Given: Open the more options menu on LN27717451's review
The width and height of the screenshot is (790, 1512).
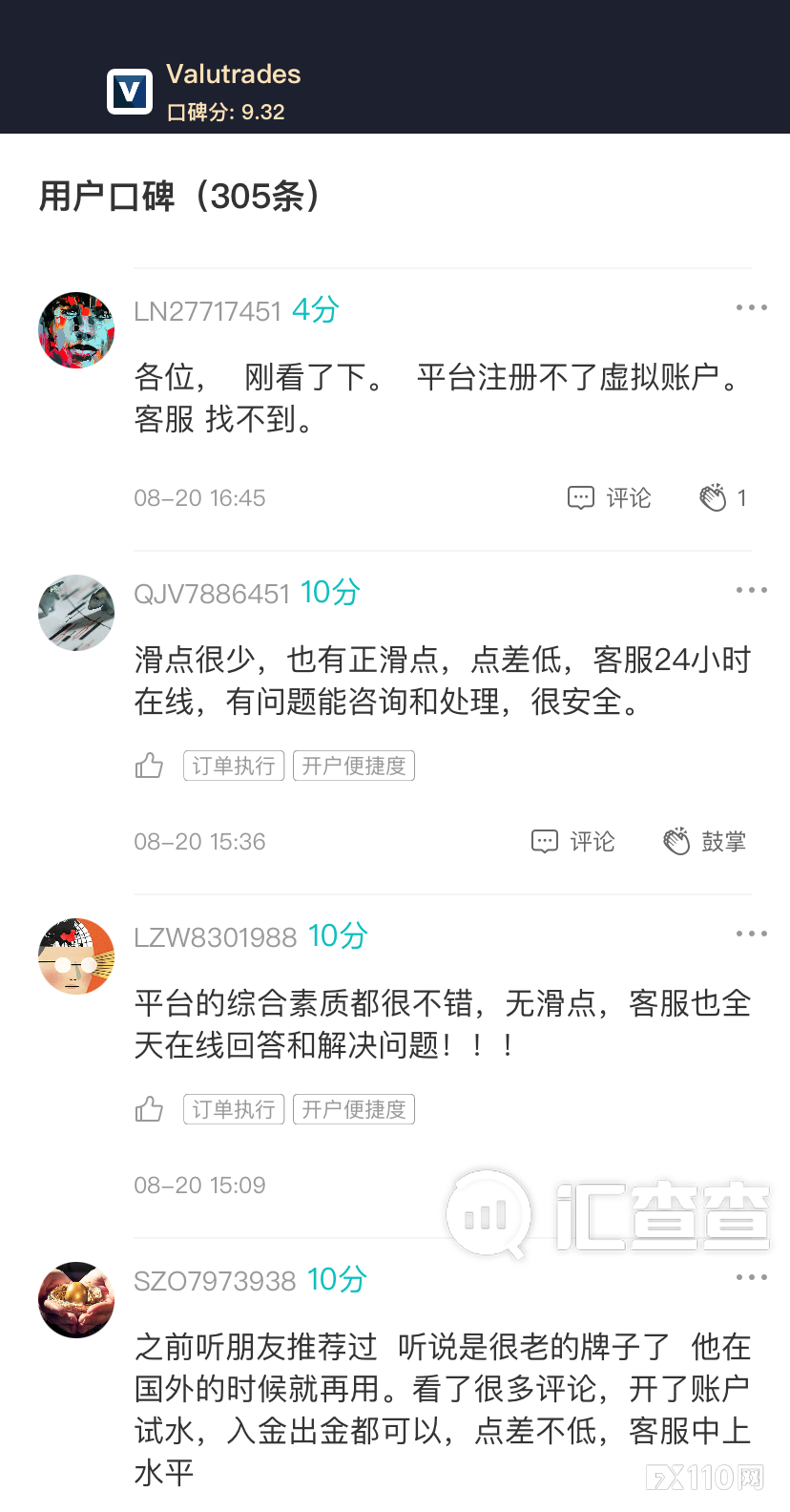Looking at the screenshot, I should click(x=751, y=306).
